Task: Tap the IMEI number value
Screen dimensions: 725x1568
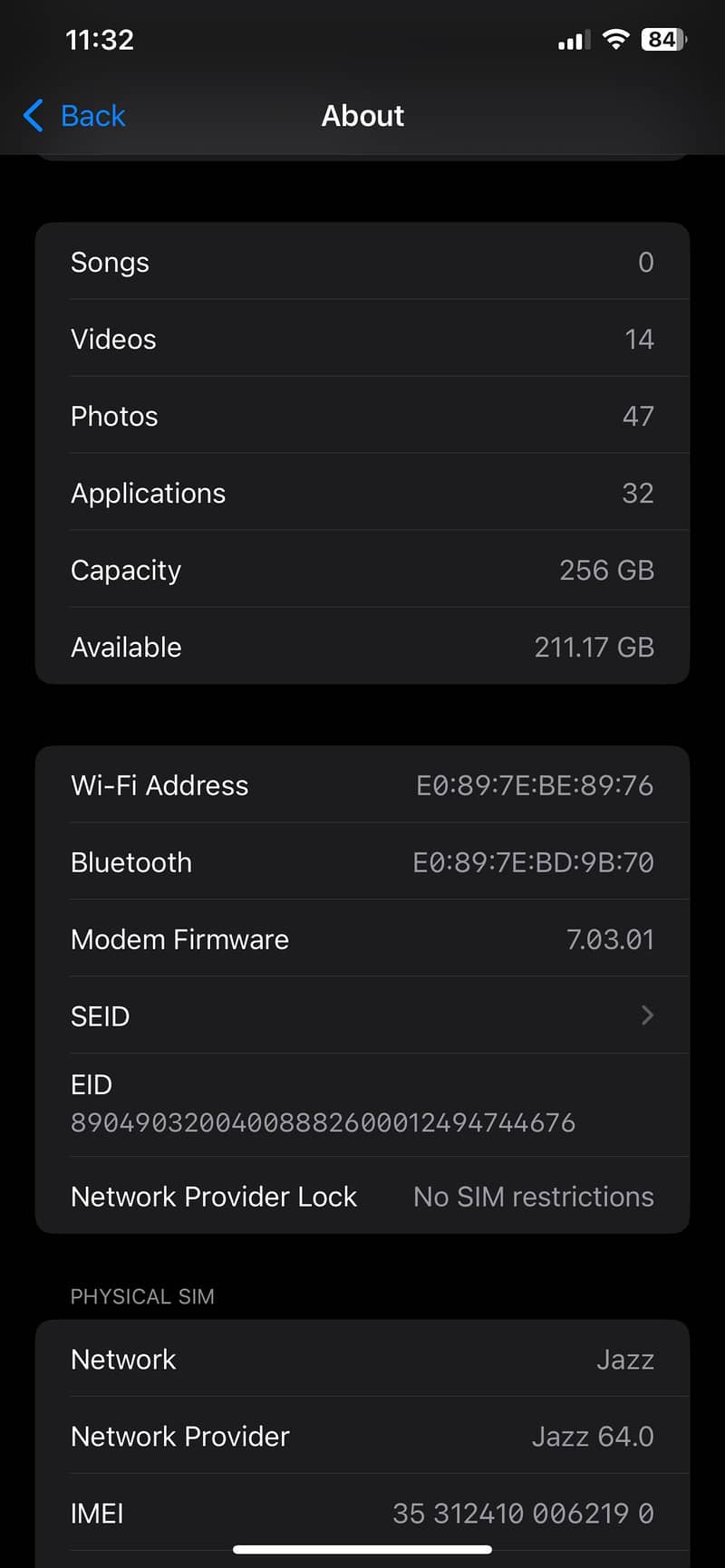Action: pyautogui.click(x=521, y=1513)
